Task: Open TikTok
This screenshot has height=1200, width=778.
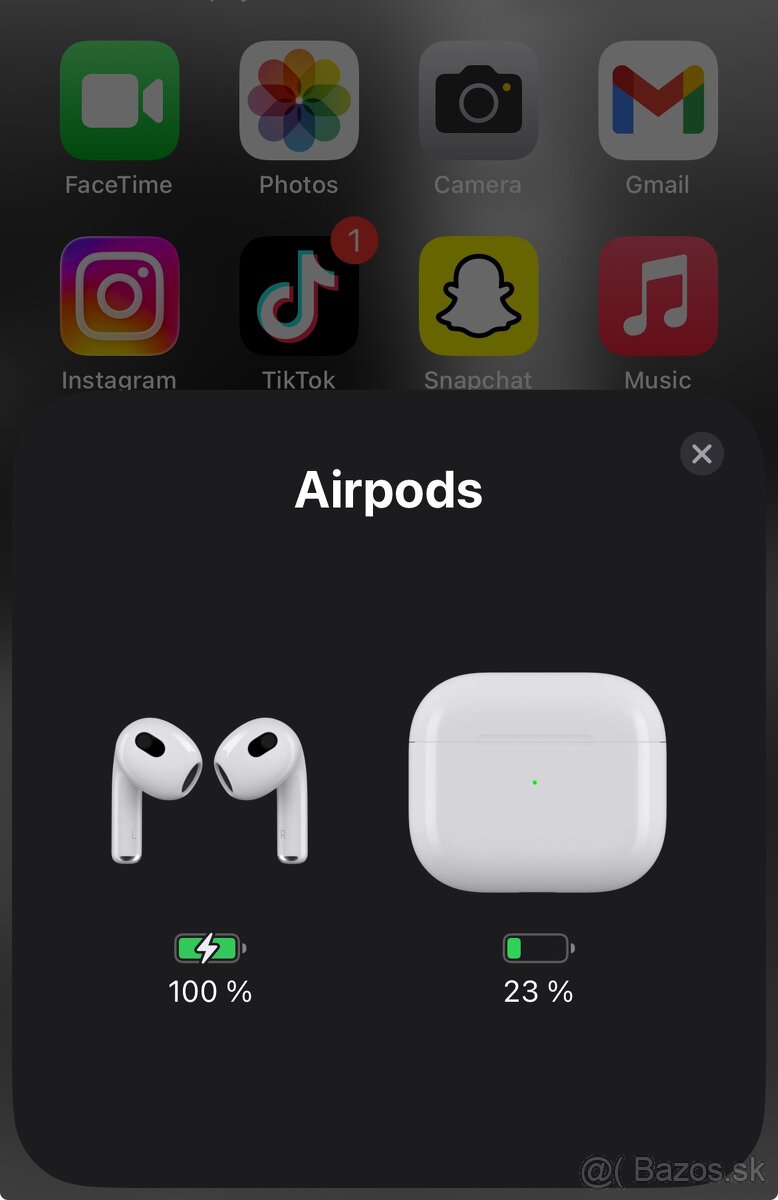Action: (298, 295)
